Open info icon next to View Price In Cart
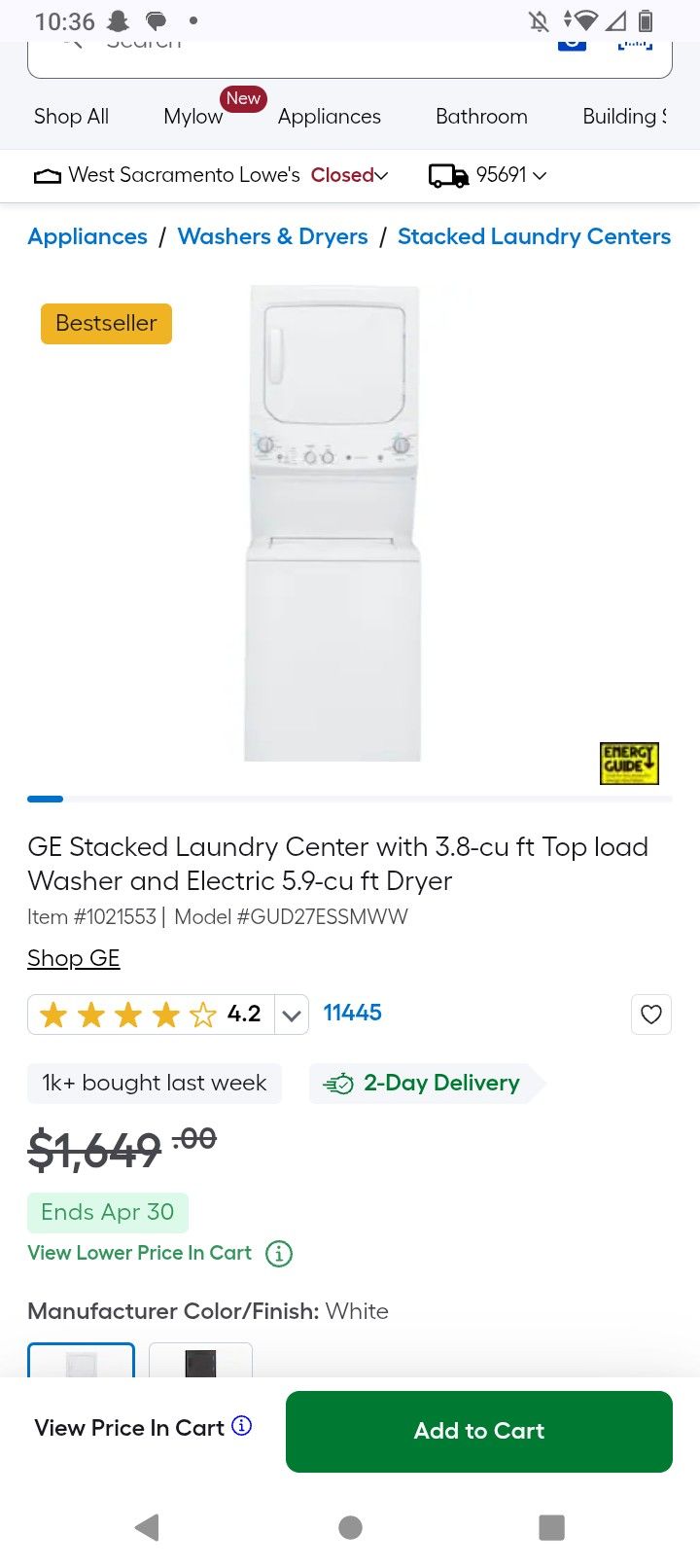 tap(242, 1426)
